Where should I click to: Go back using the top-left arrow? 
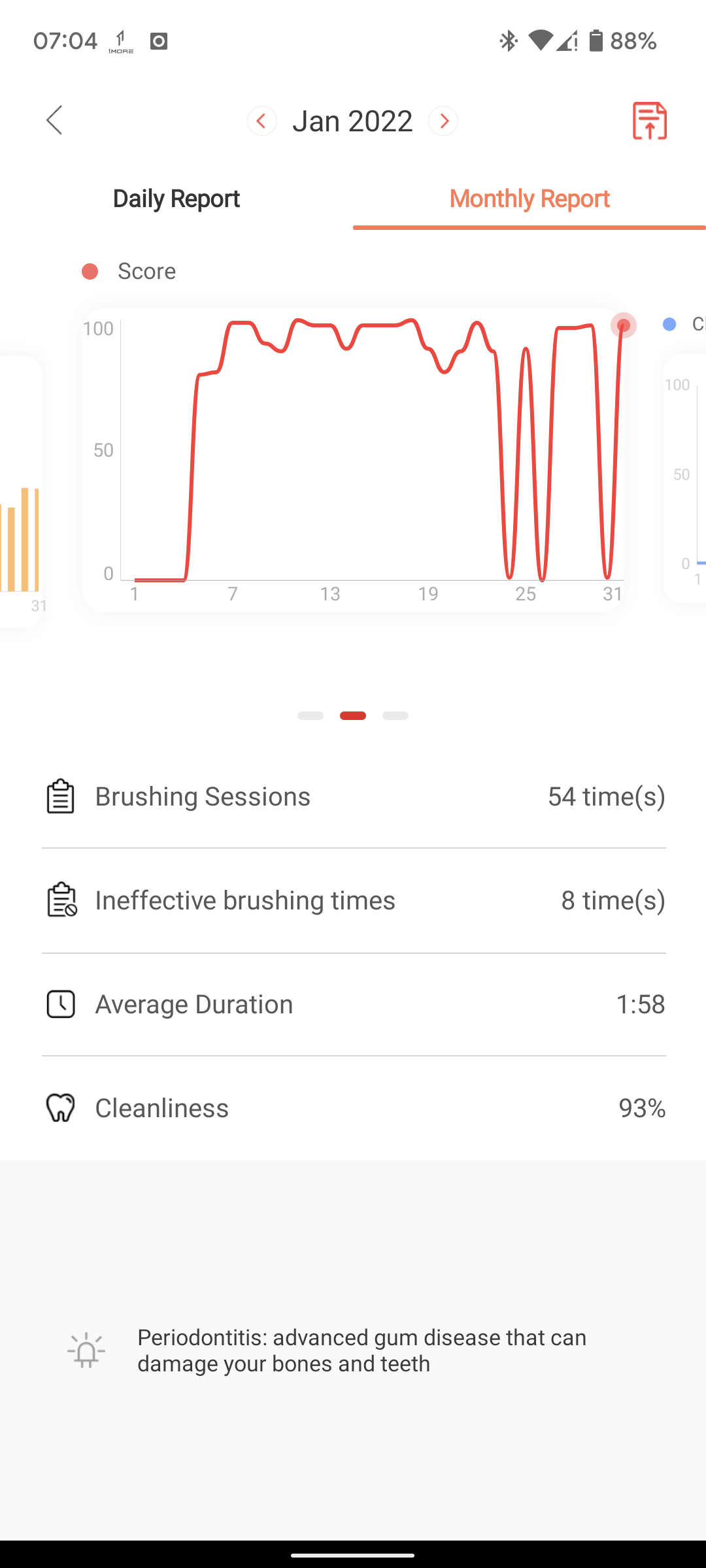[x=54, y=121]
